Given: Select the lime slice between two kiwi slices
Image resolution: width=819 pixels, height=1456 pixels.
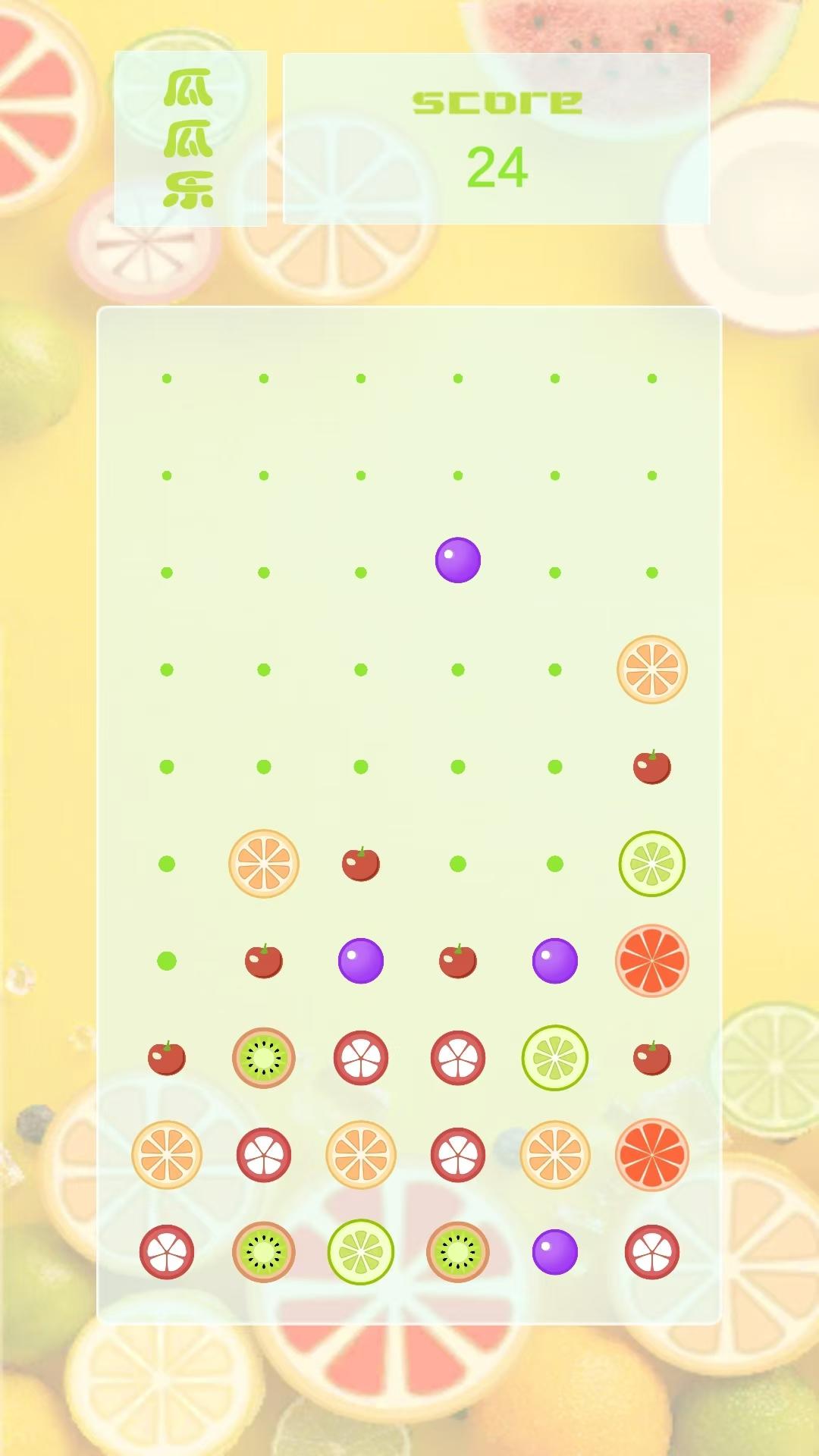Looking at the screenshot, I should coord(360,1251).
